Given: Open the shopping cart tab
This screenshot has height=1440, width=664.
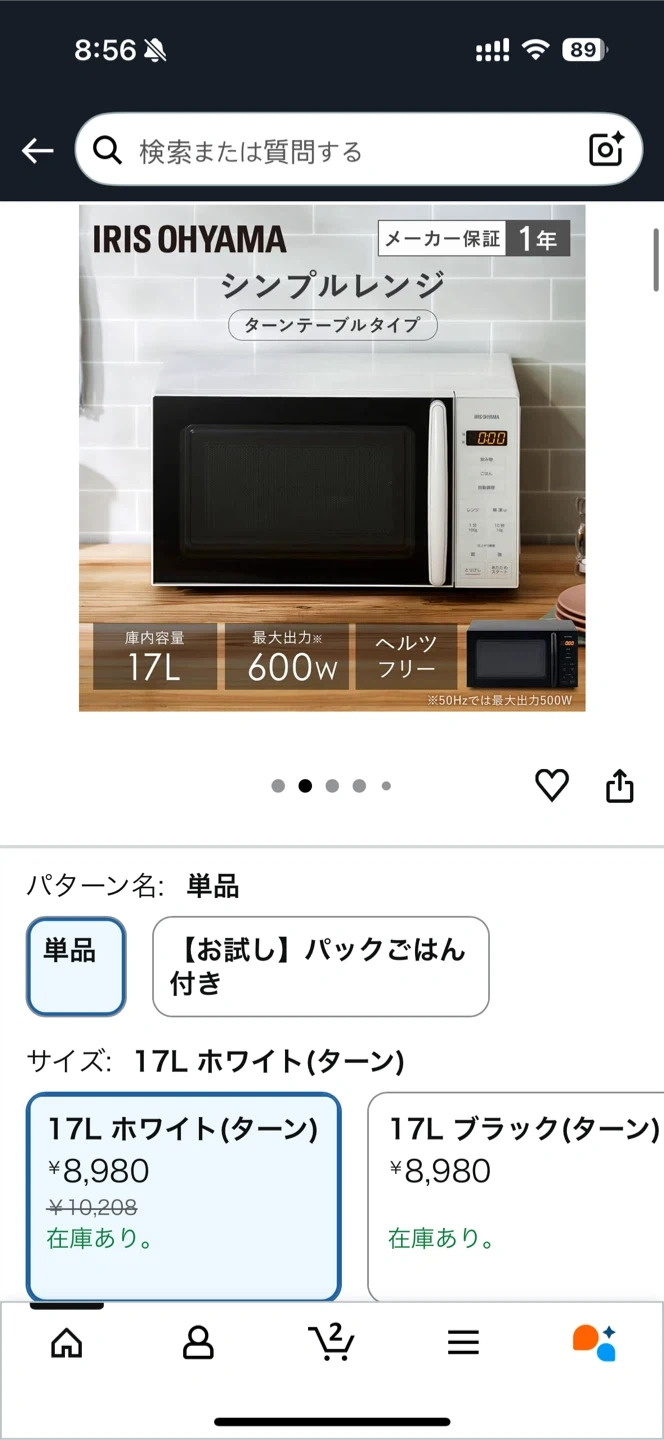Looking at the screenshot, I should coord(331,1342).
